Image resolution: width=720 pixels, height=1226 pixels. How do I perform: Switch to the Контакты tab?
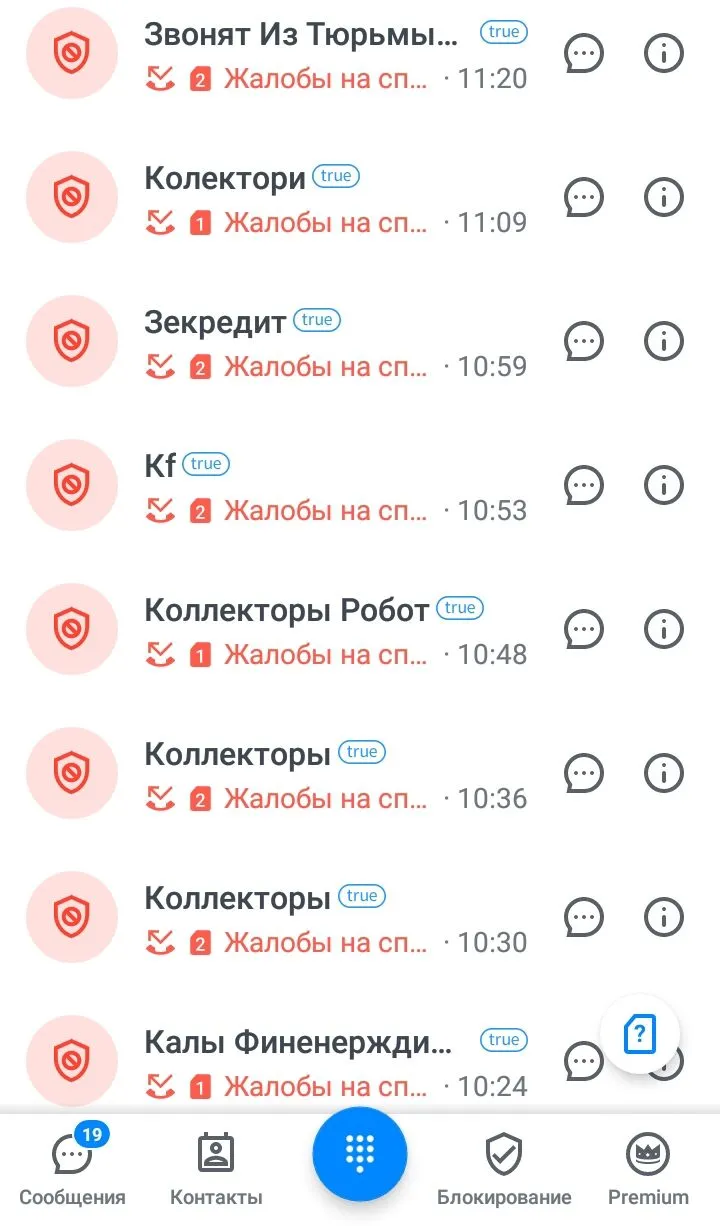point(216,1170)
